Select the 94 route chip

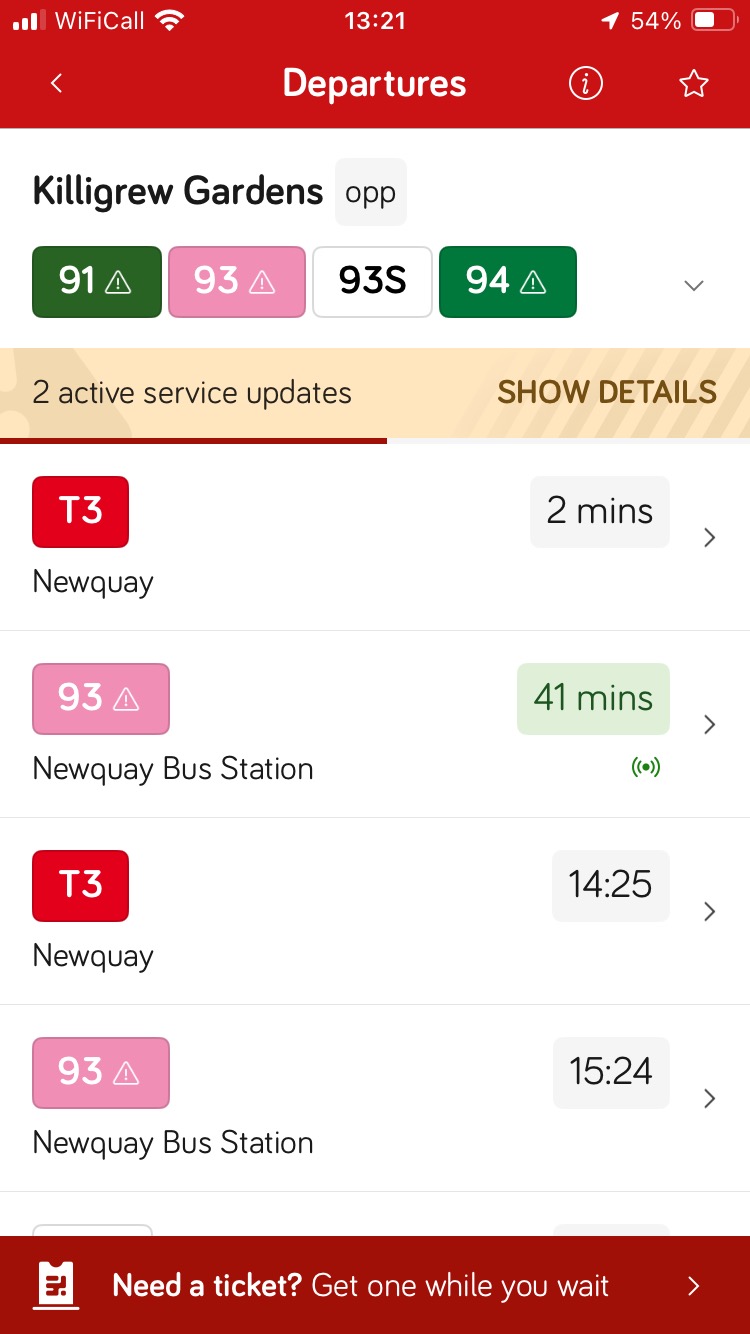[507, 282]
